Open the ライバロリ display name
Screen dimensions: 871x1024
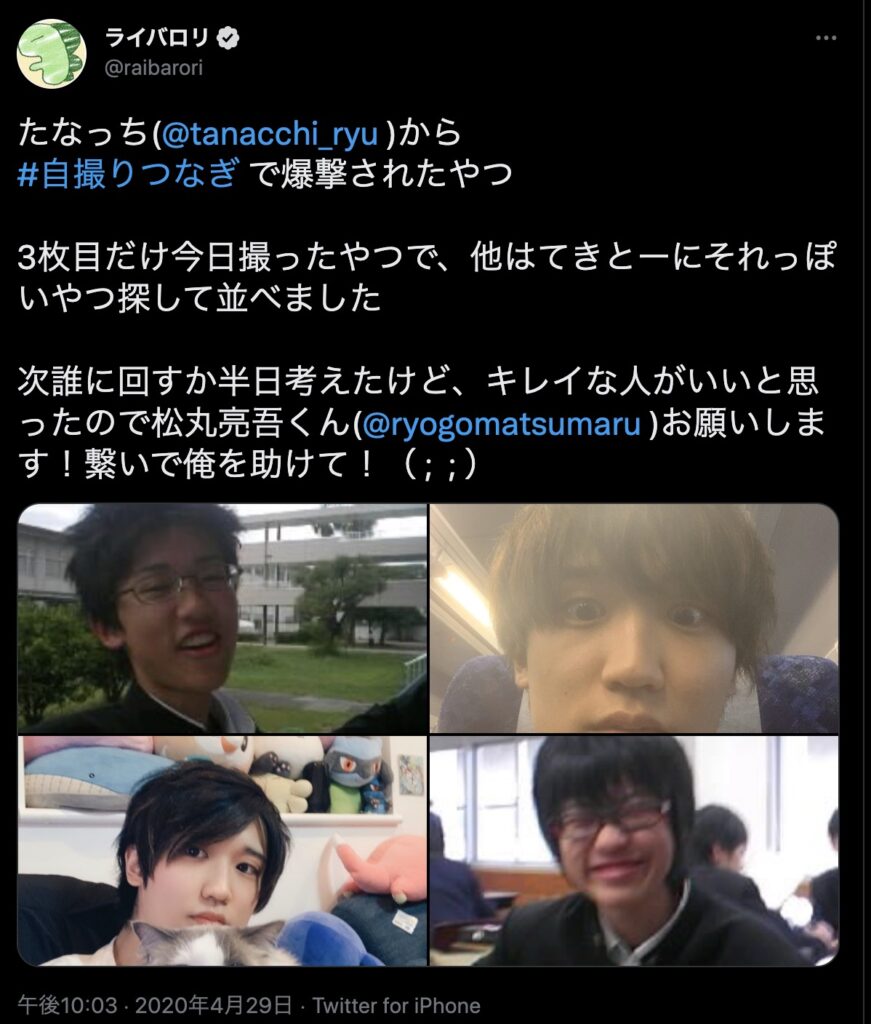point(155,39)
